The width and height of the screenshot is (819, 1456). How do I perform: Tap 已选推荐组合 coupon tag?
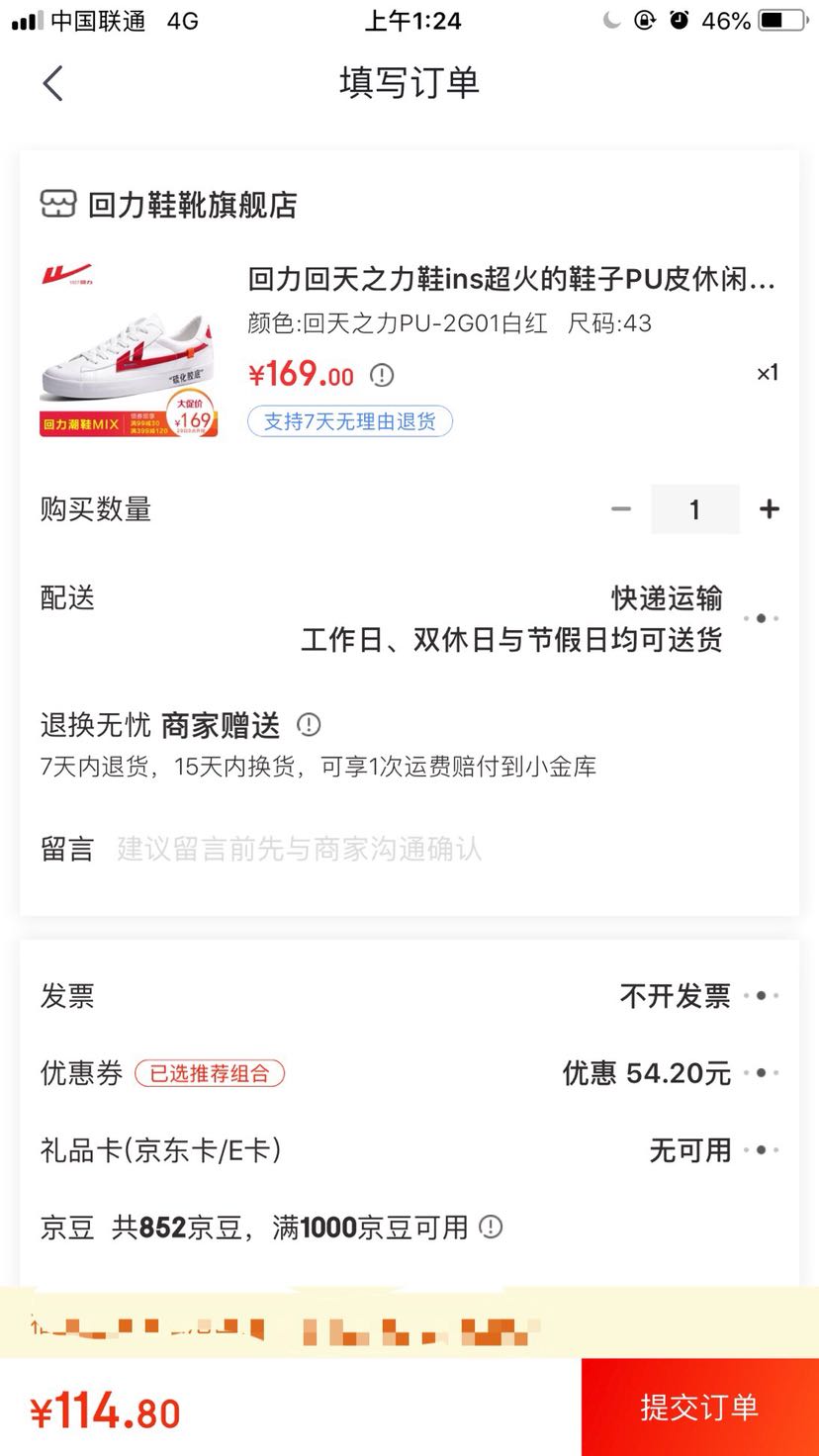click(x=209, y=1073)
